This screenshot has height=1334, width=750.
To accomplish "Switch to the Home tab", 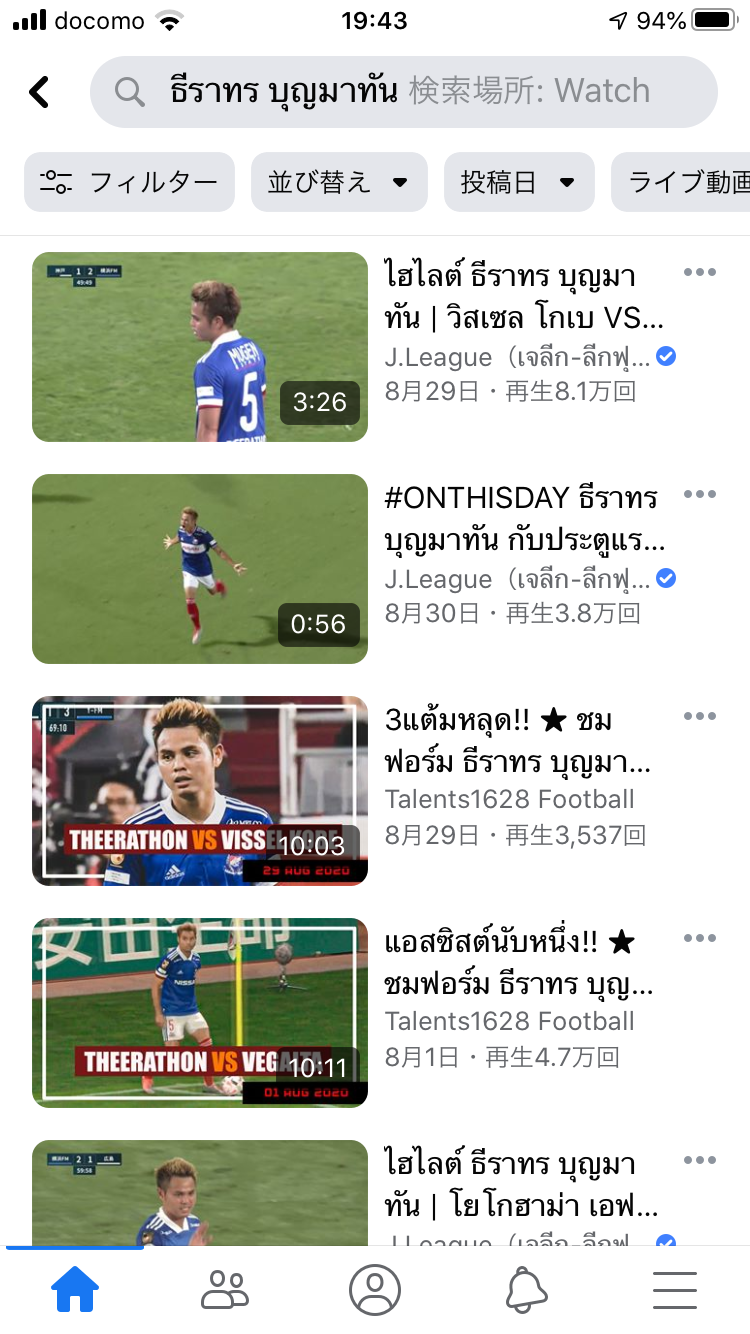I will pyautogui.click(x=75, y=1290).
